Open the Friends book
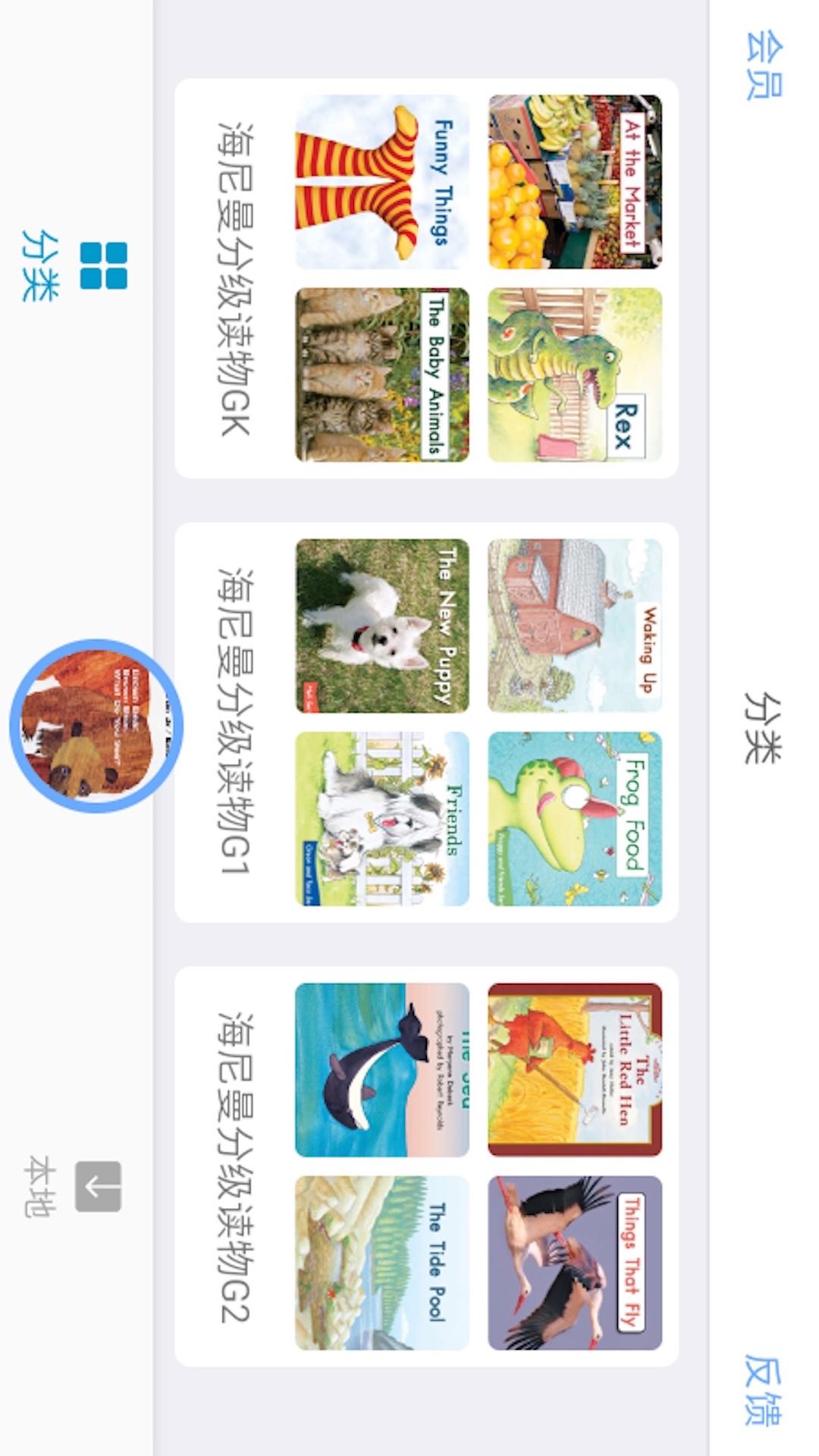Image resolution: width=819 pixels, height=1456 pixels. (x=382, y=819)
